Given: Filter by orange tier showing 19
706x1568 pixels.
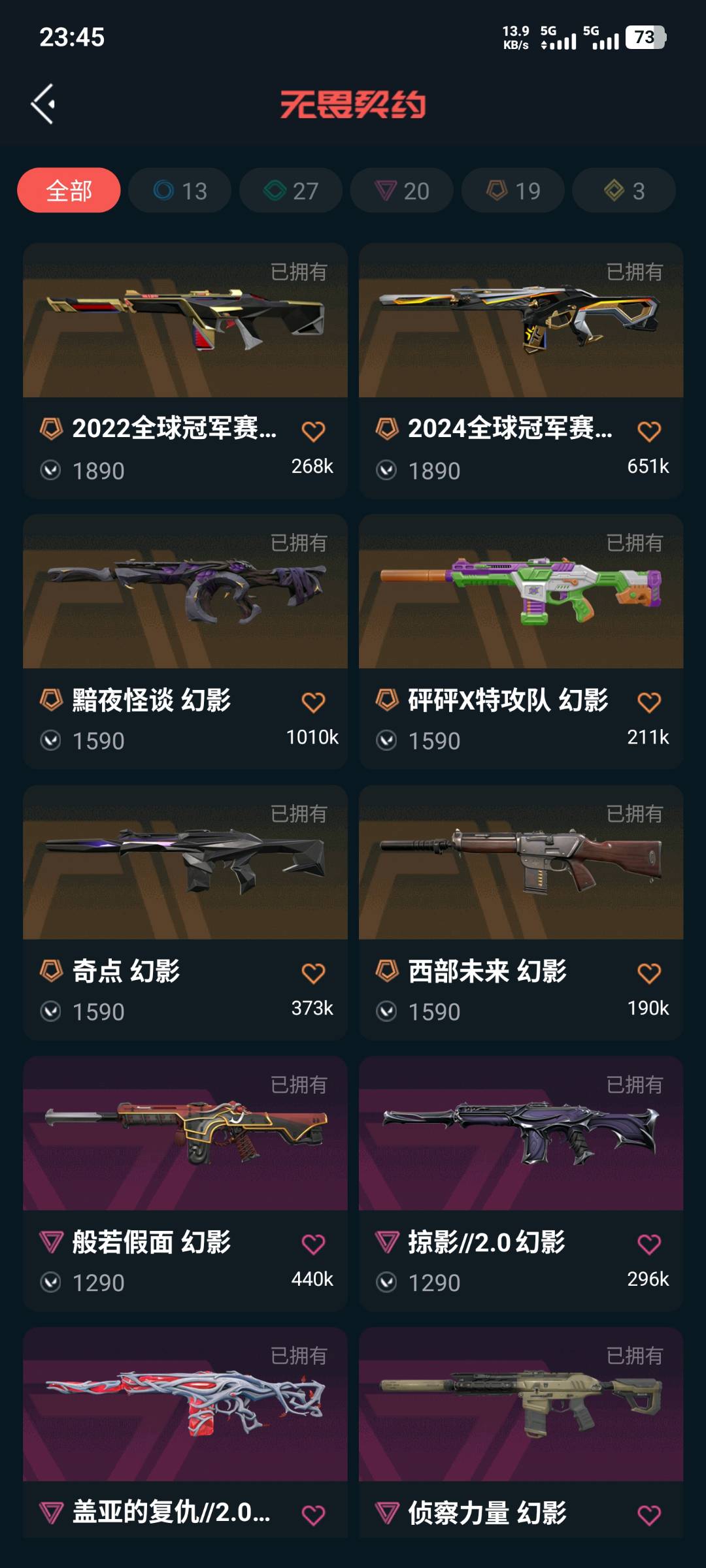Looking at the screenshot, I should (x=513, y=191).
